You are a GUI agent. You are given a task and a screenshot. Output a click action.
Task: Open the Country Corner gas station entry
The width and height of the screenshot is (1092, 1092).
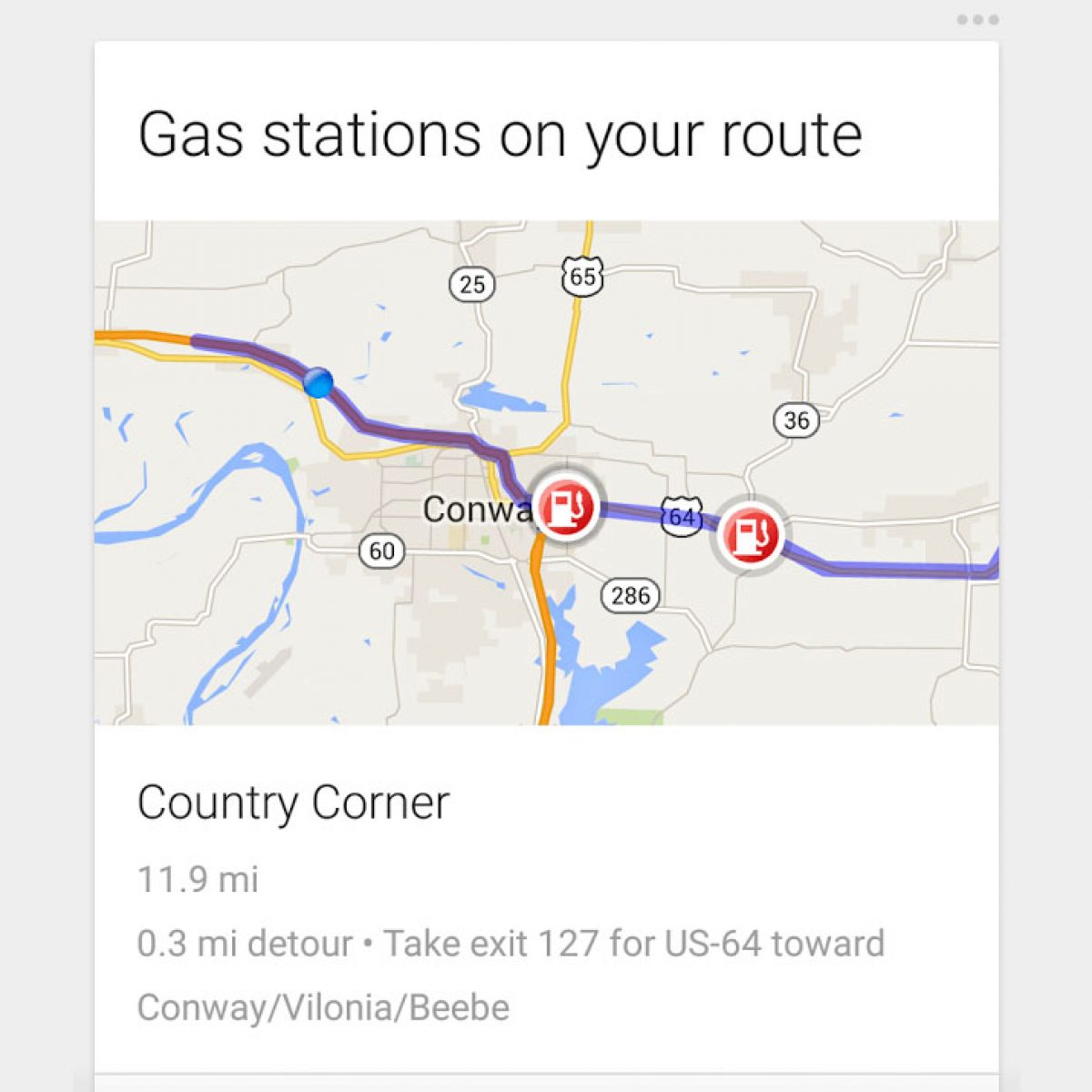pos(293,803)
